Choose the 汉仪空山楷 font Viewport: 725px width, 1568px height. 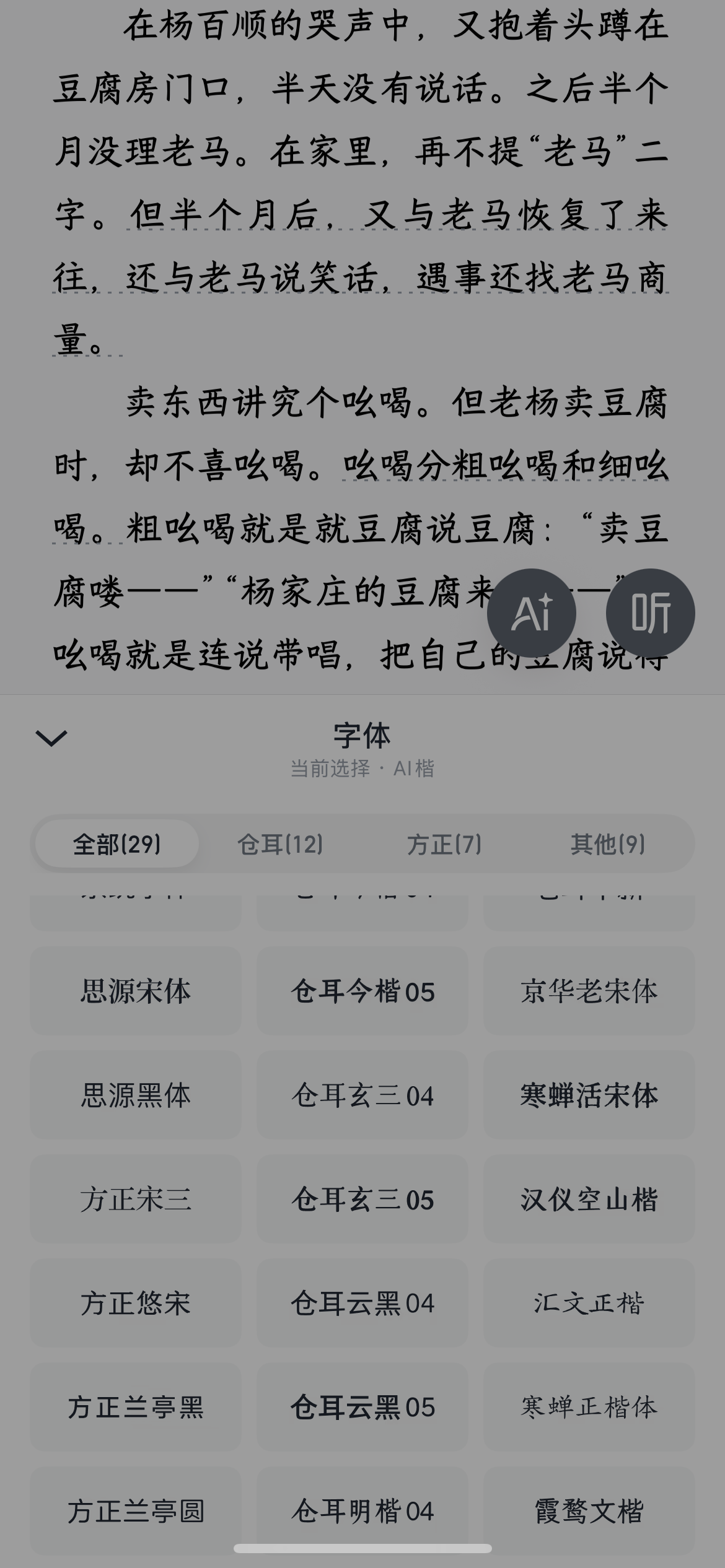click(x=589, y=1198)
